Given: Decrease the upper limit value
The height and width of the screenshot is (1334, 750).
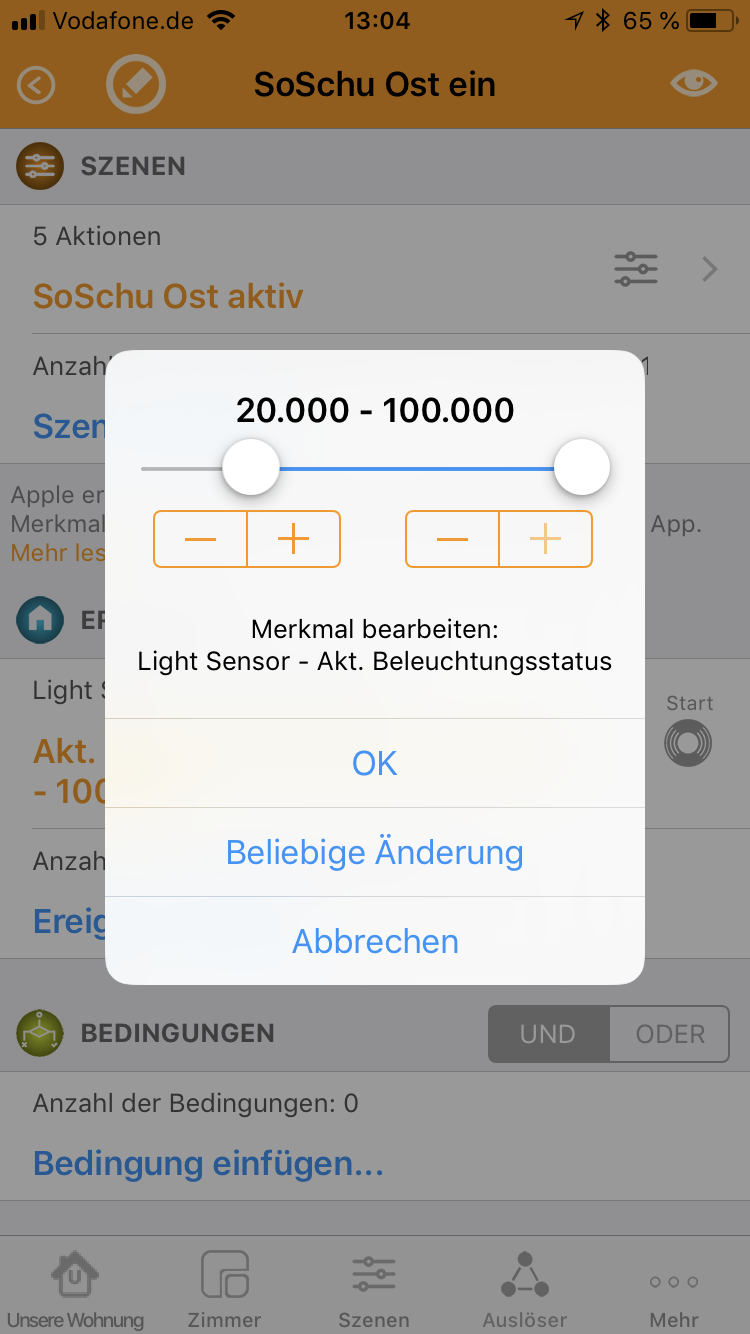Looking at the screenshot, I should coord(452,540).
